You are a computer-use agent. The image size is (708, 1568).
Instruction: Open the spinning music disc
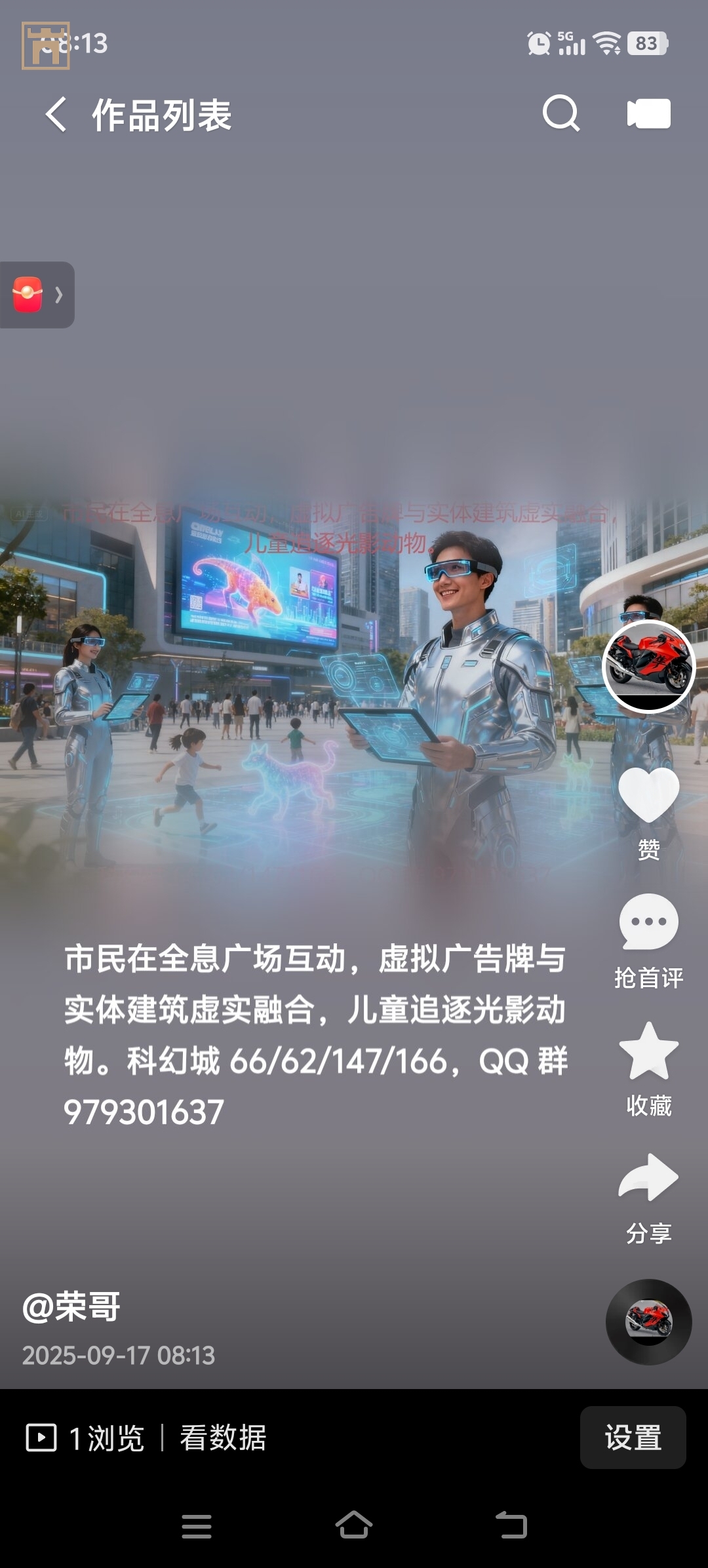648,1322
